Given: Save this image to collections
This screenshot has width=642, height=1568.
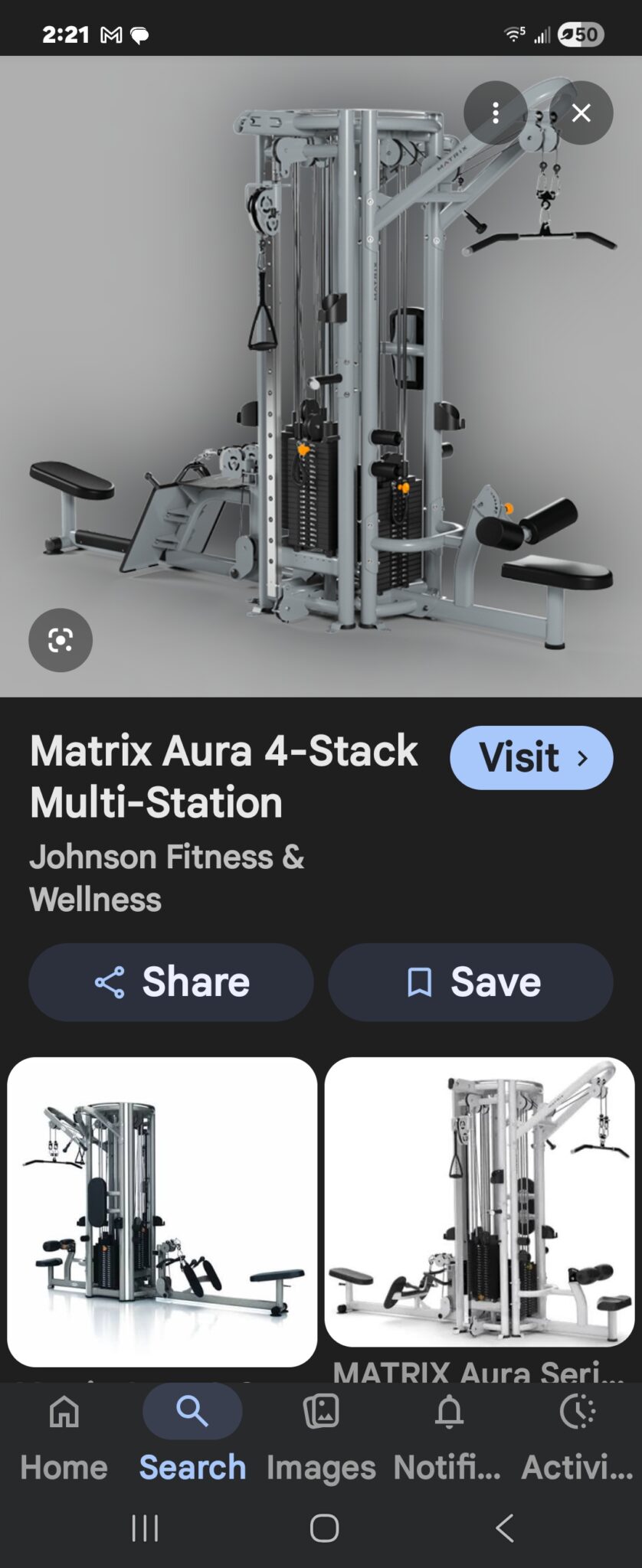Looking at the screenshot, I should coord(470,982).
